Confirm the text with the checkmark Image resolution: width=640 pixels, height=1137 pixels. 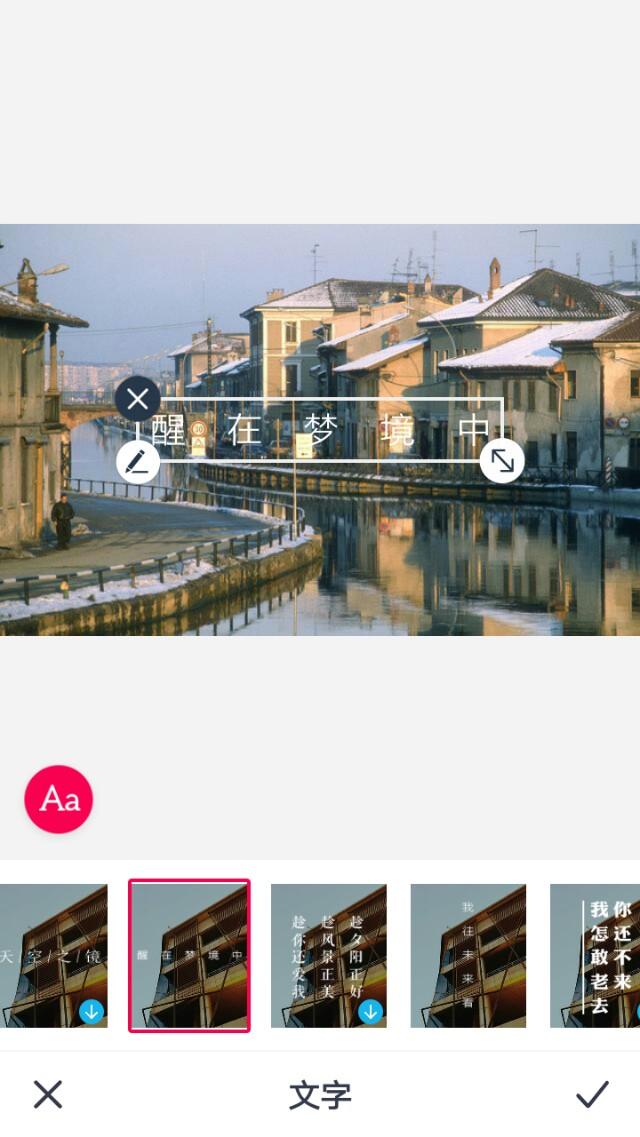[x=592, y=1094]
